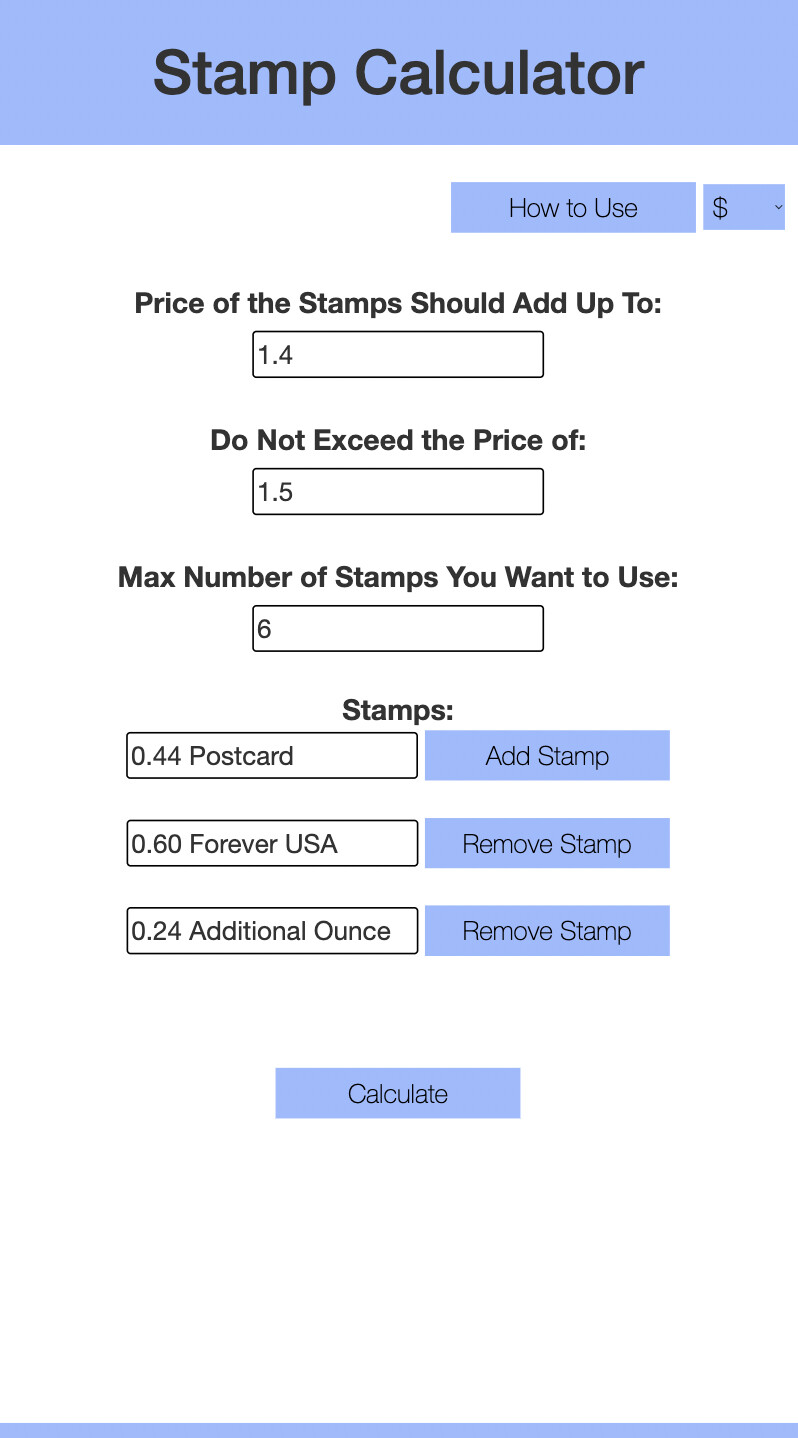The image size is (798, 1438).
Task: Focus the Do Not Exceed price field
Action: (398, 492)
